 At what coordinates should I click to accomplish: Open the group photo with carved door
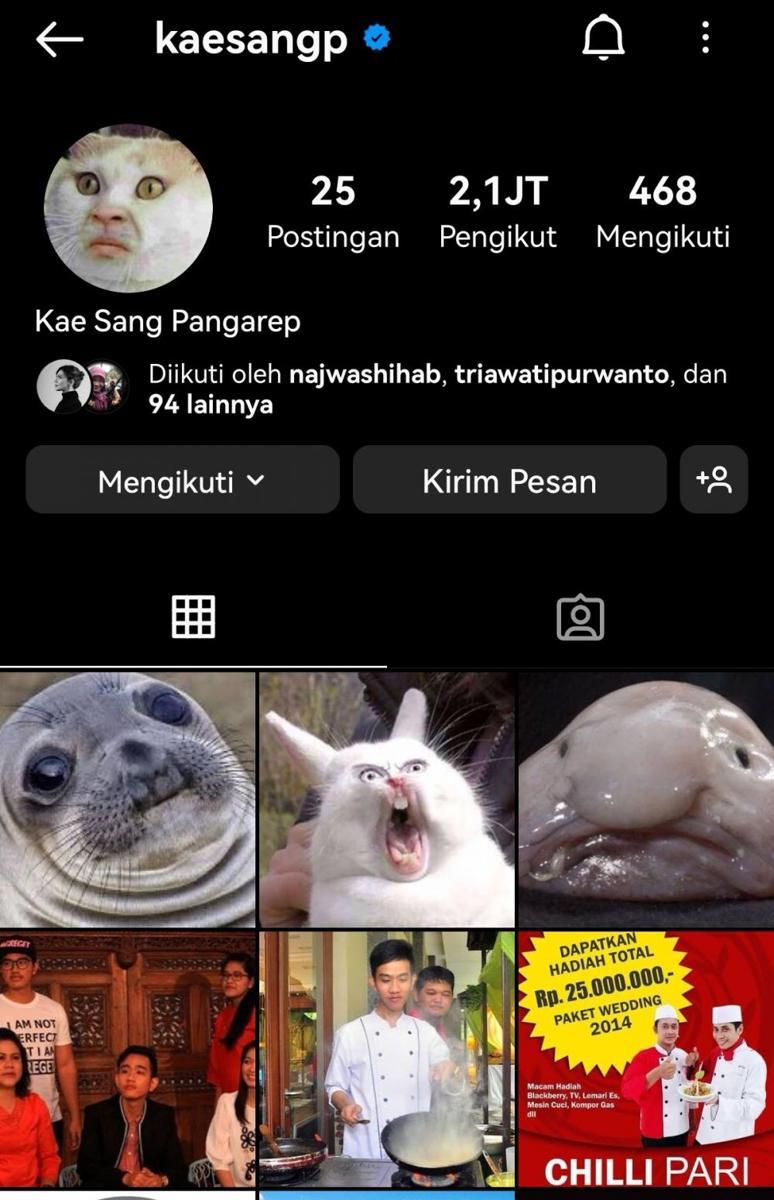coord(127,1059)
